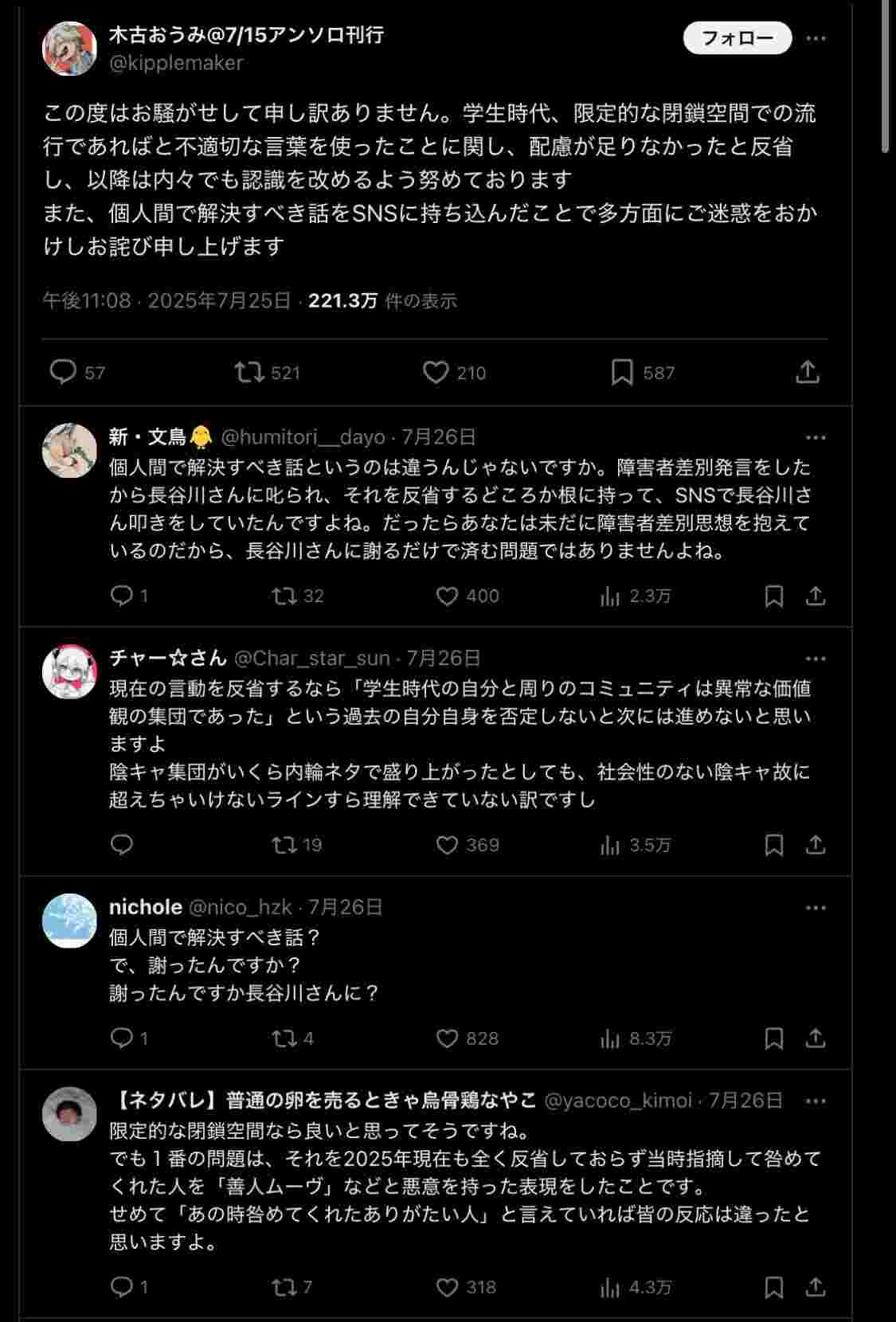The image size is (896, 1322).
Task: Share the reply by @nico_hzk
Action: pyautogui.click(x=815, y=1038)
